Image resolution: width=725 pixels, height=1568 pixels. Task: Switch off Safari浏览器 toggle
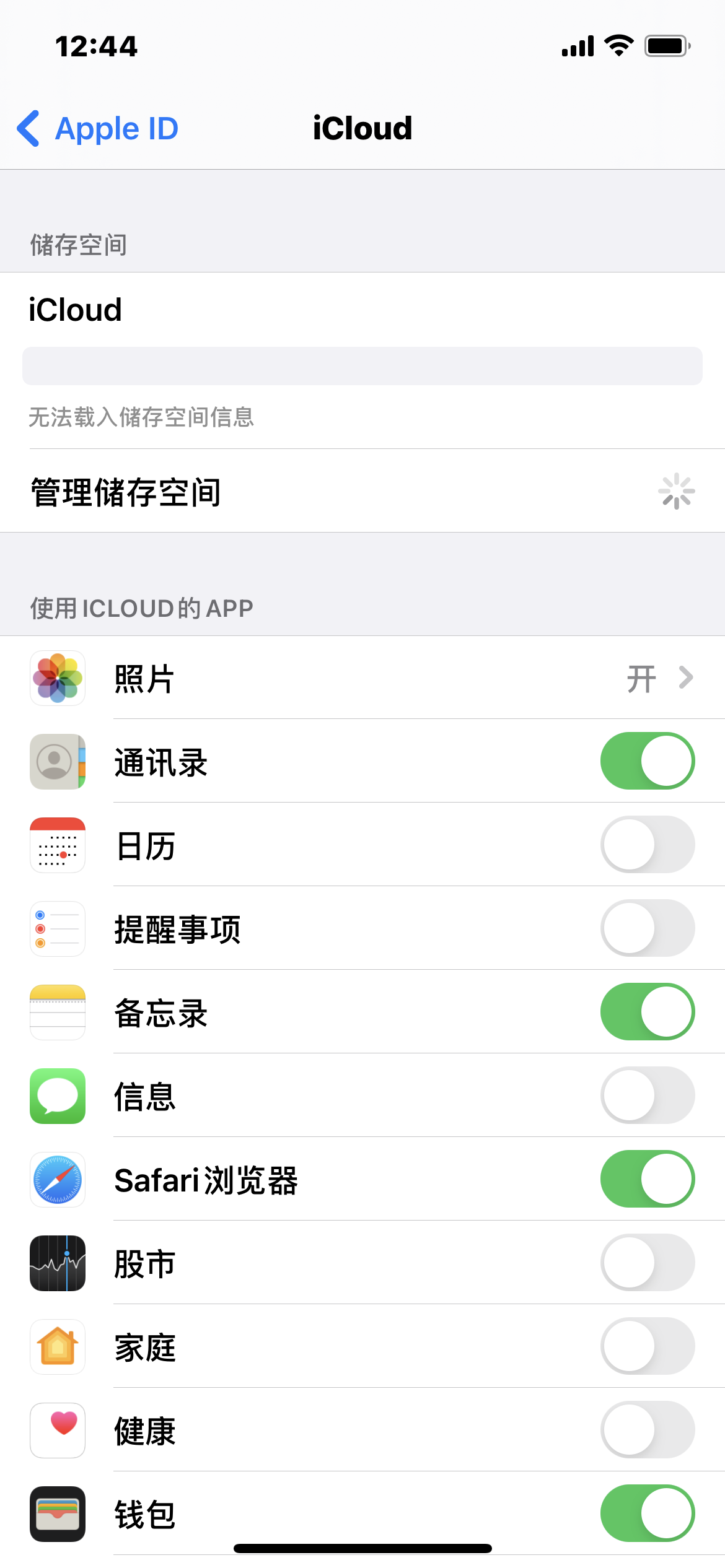click(647, 1179)
